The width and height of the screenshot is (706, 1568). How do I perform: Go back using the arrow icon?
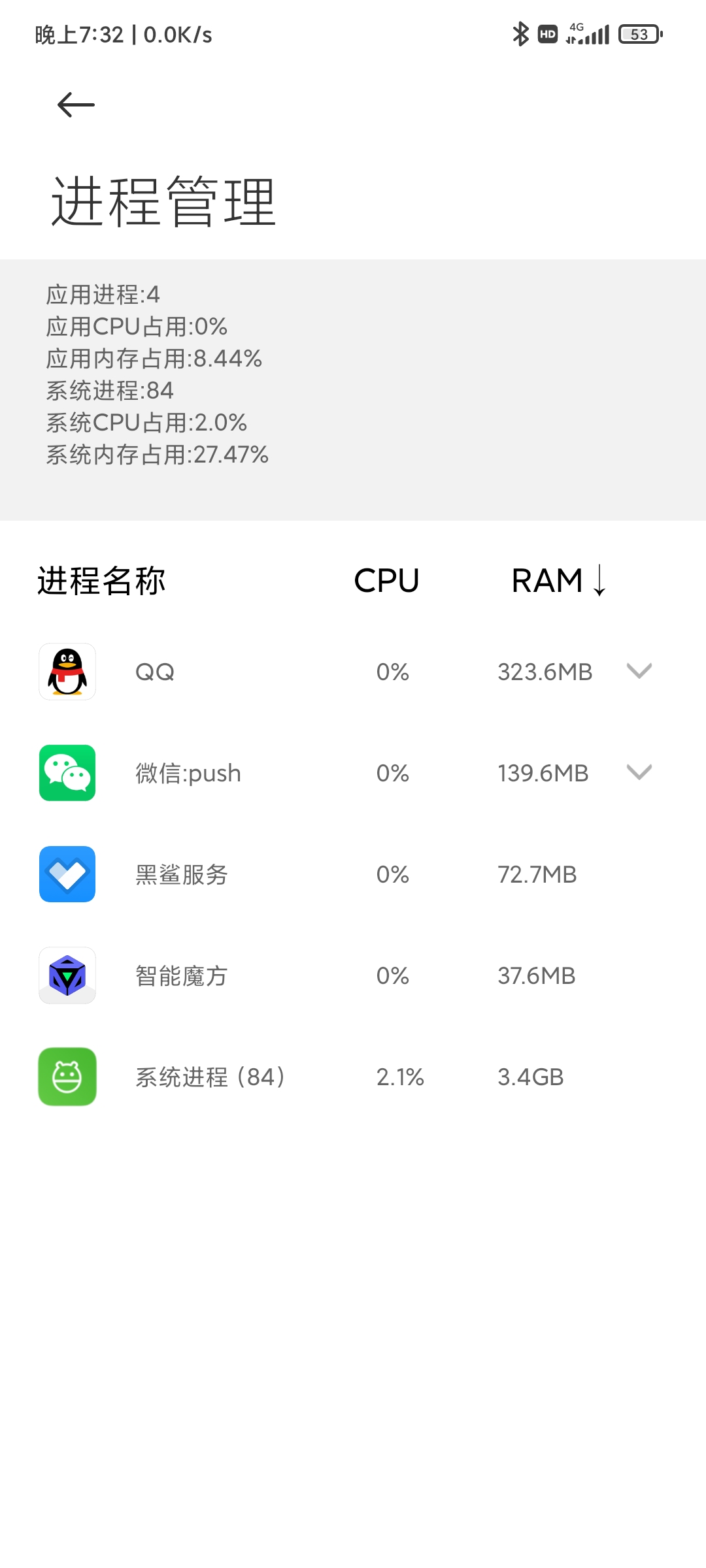[x=76, y=105]
